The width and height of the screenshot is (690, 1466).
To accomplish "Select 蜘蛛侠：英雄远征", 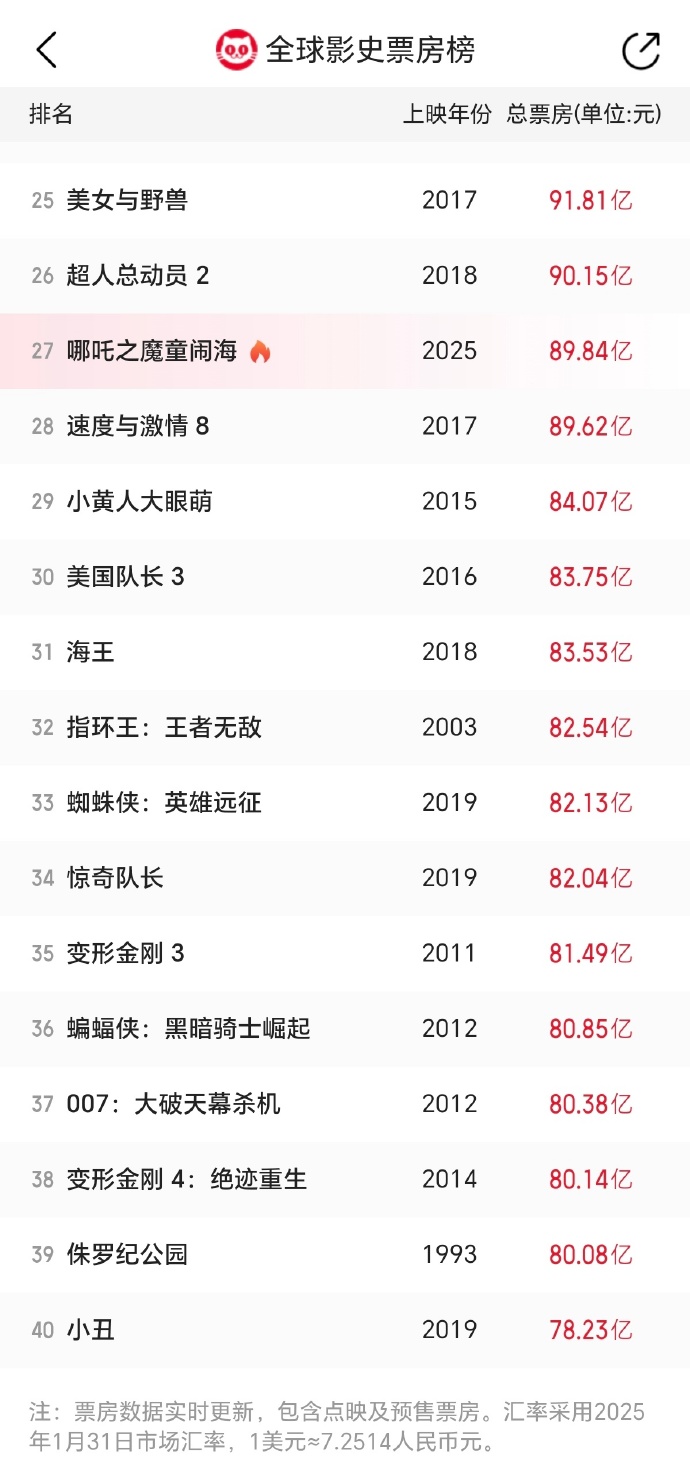I will [345, 803].
